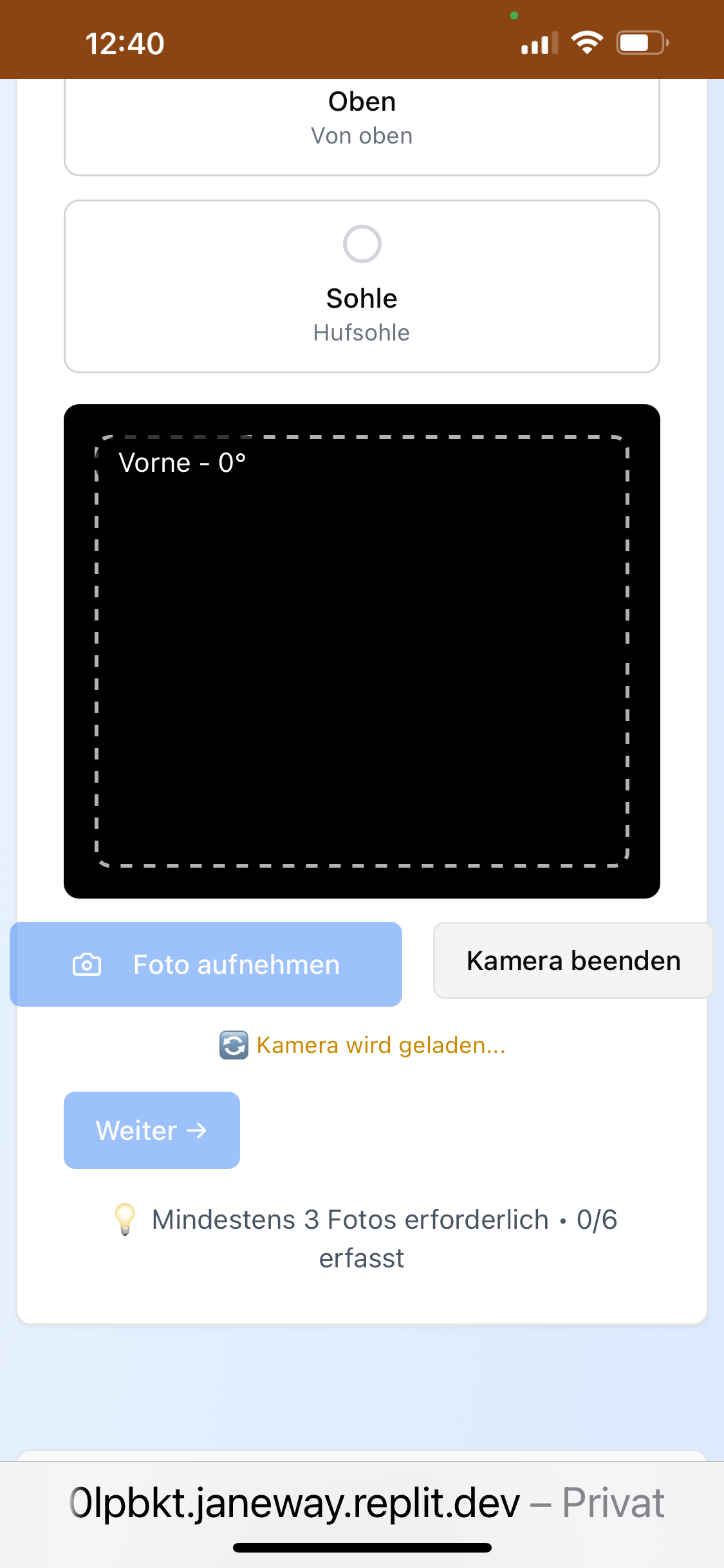Tap Foto aufnehmen to capture photo
The width and height of the screenshot is (724, 1568).
[206, 964]
